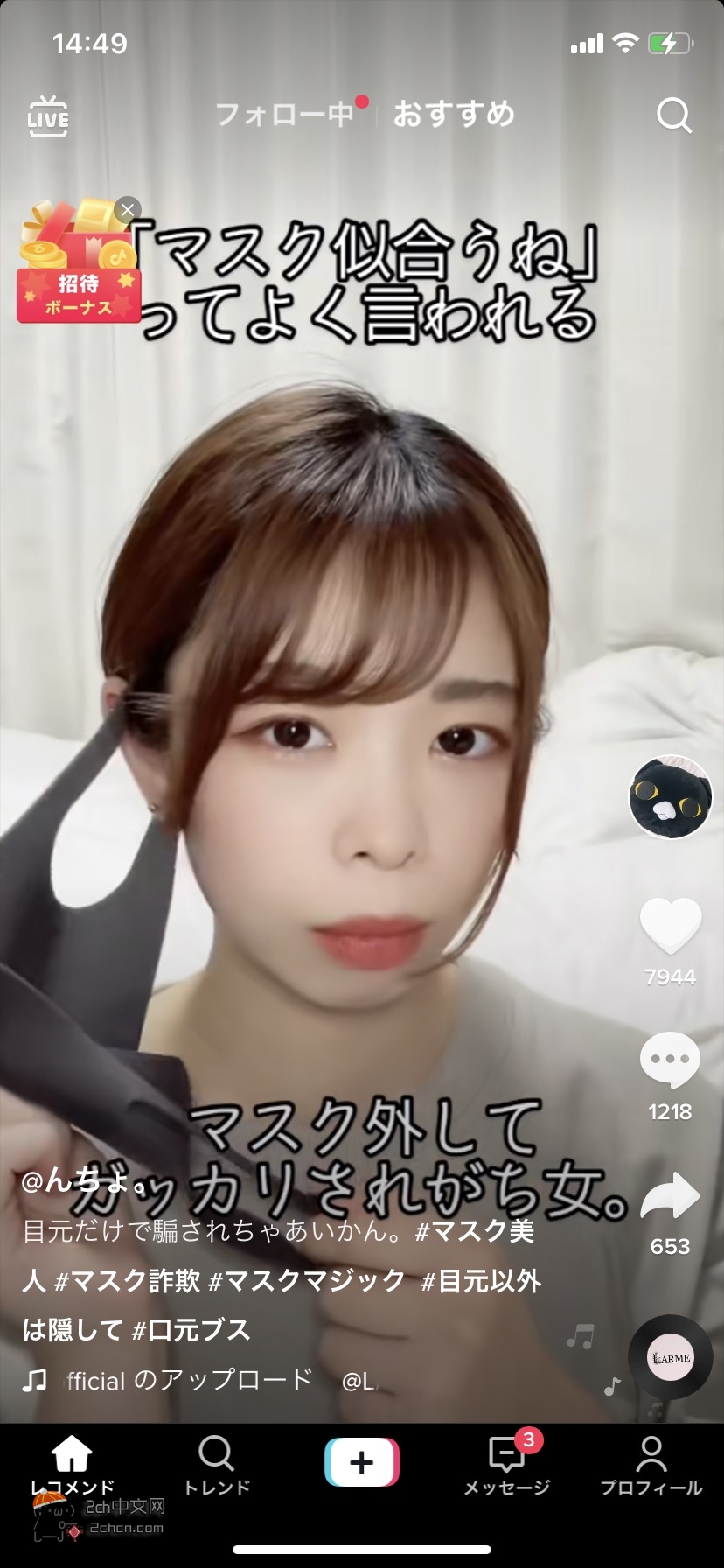The height and width of the screenshot is (1568, 724).
Task: Open the sound title のアップロード
Action: 189,1380
